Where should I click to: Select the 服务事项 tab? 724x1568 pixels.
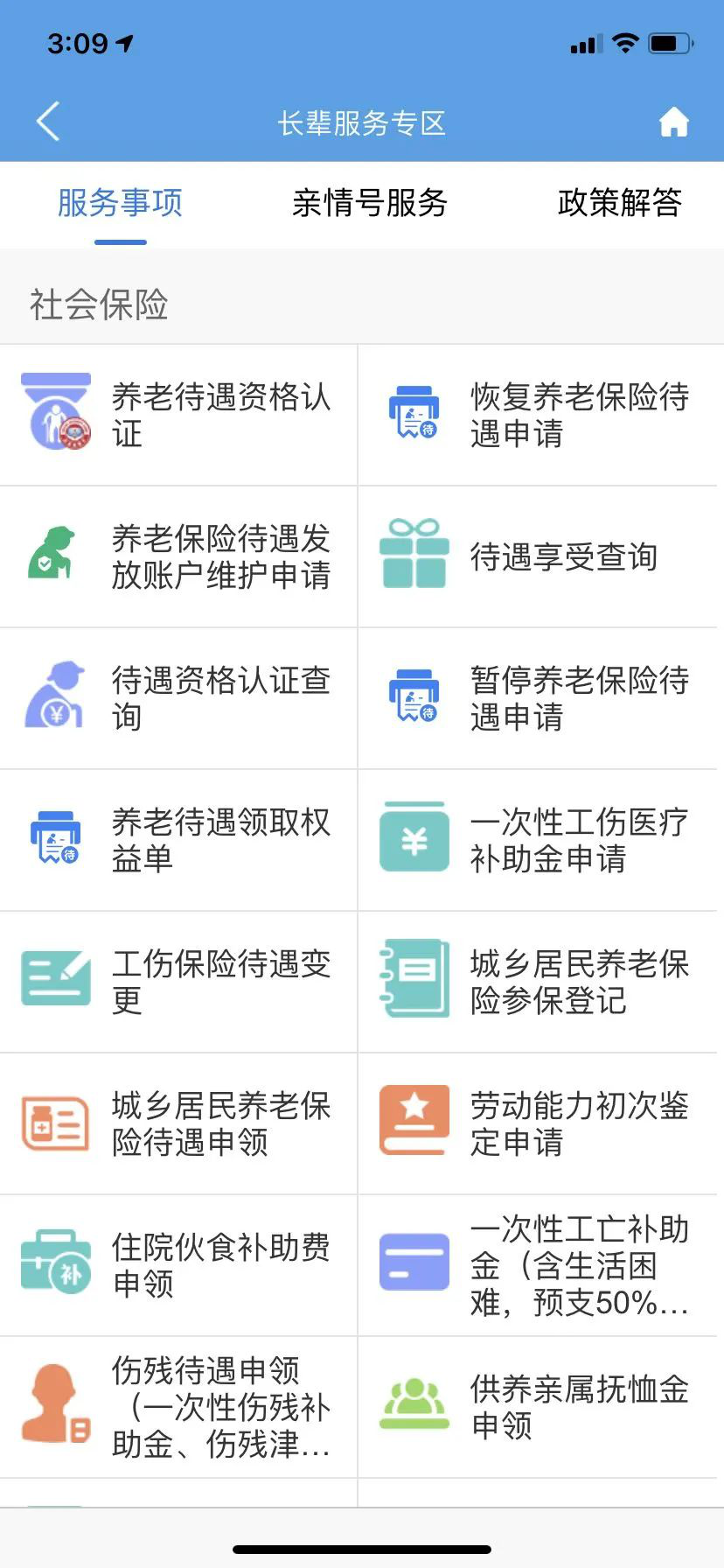tap(120, 203)
